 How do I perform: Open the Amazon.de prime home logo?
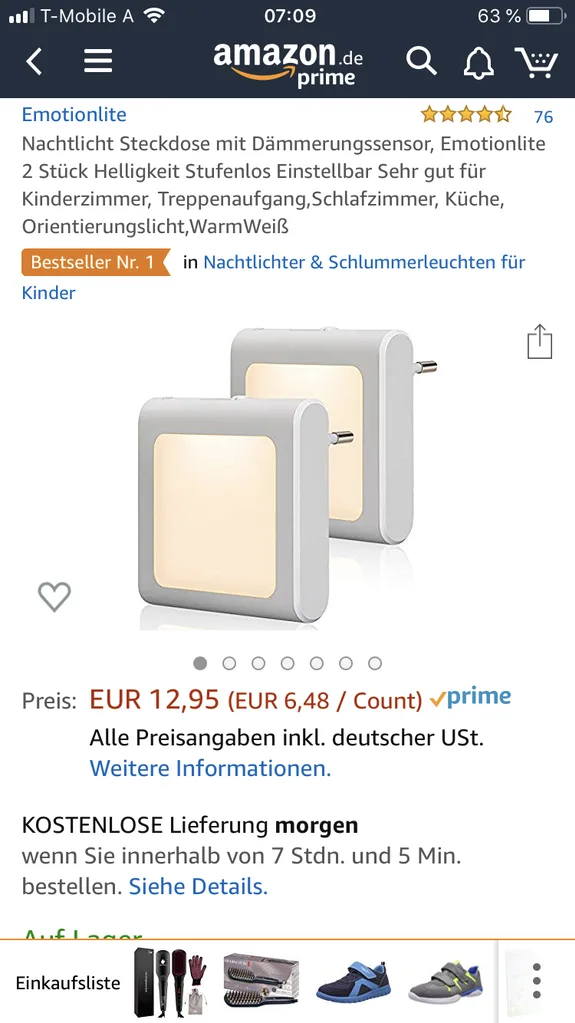(x=288, y=63)
